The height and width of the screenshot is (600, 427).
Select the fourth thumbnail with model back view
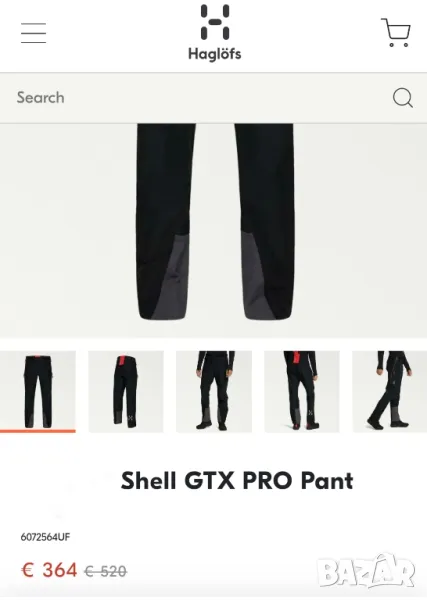(x=302, y=391)
